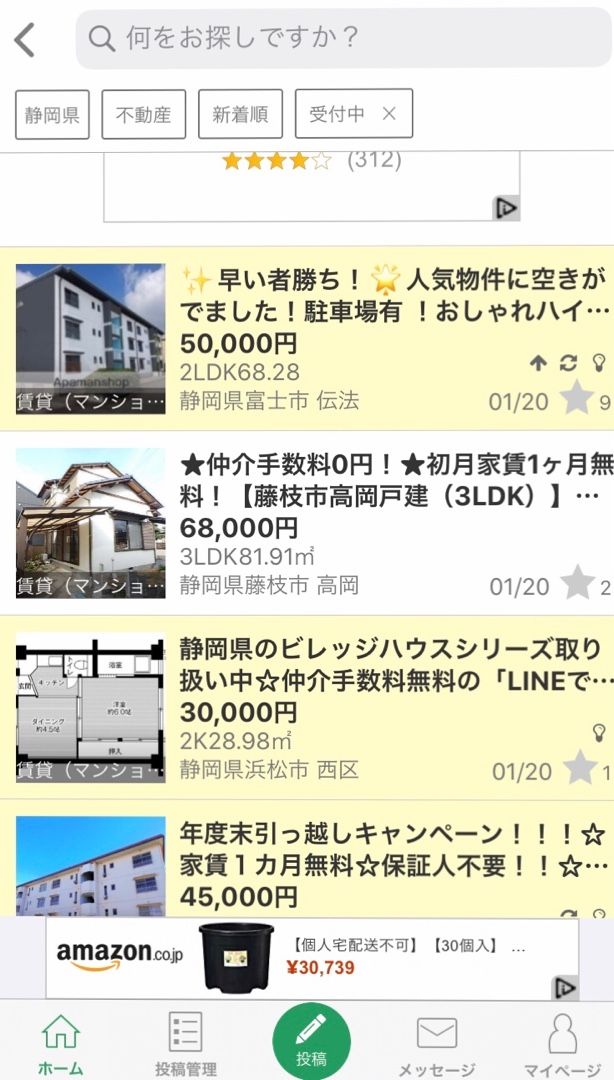Go back with the top-left arrow
Image resolution: width=614 pixels, height=1080 pixels.
(x=25, y=40)
